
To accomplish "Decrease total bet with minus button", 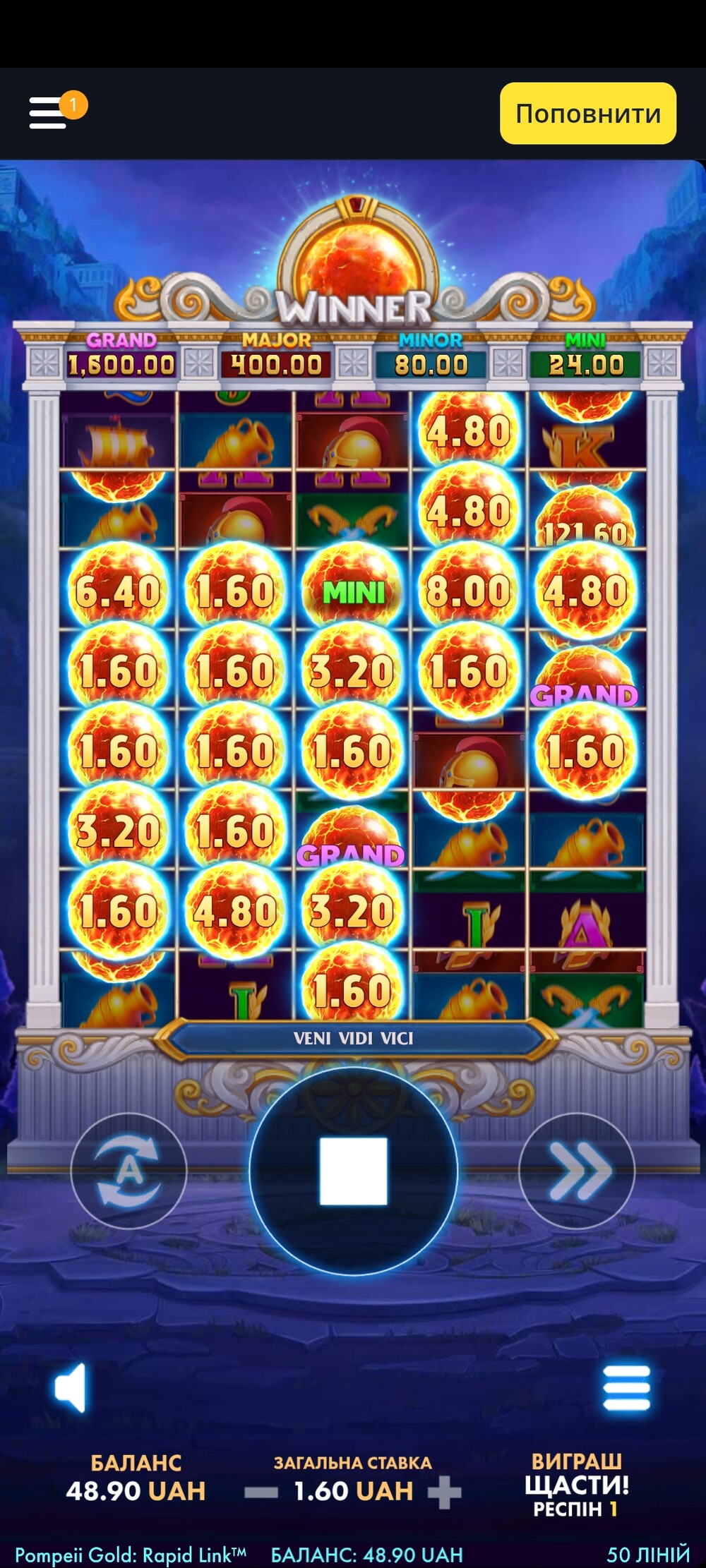I will tap(261, 1492).
